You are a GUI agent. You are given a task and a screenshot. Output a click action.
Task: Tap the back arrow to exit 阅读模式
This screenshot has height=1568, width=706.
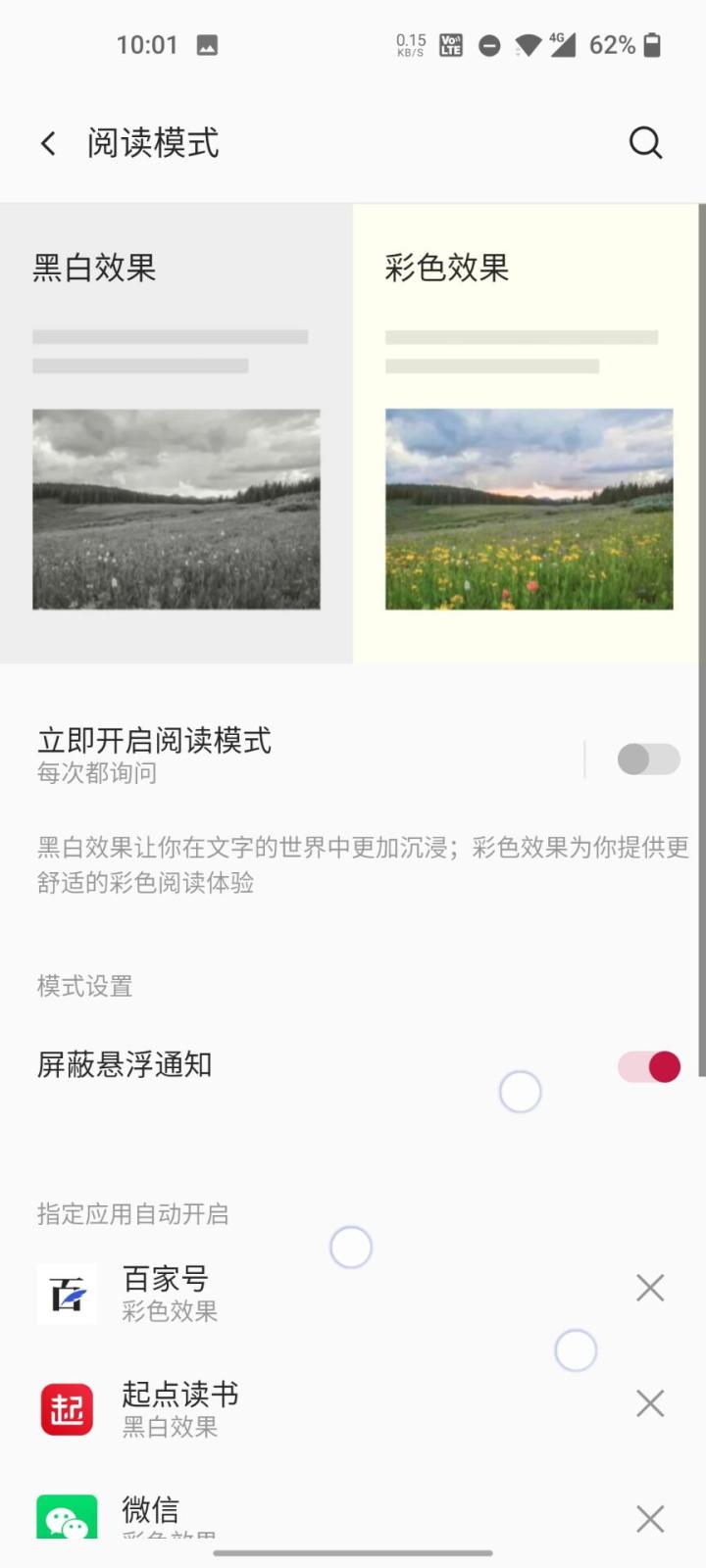[47, 142]
